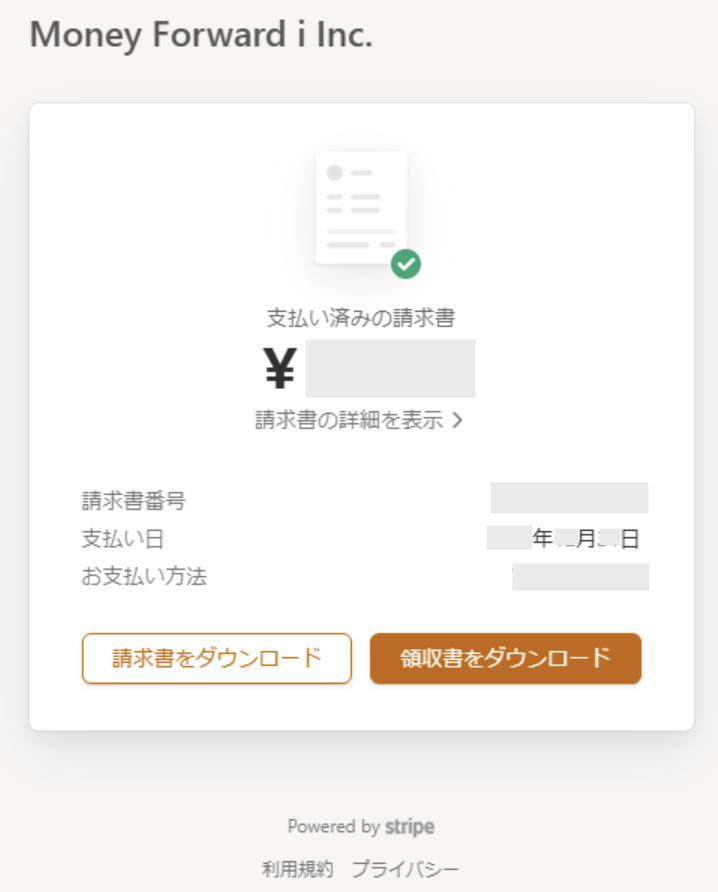Download receipt via 領収書をダウンロード
The image size is (718, 892).
[x=505, y=658]
